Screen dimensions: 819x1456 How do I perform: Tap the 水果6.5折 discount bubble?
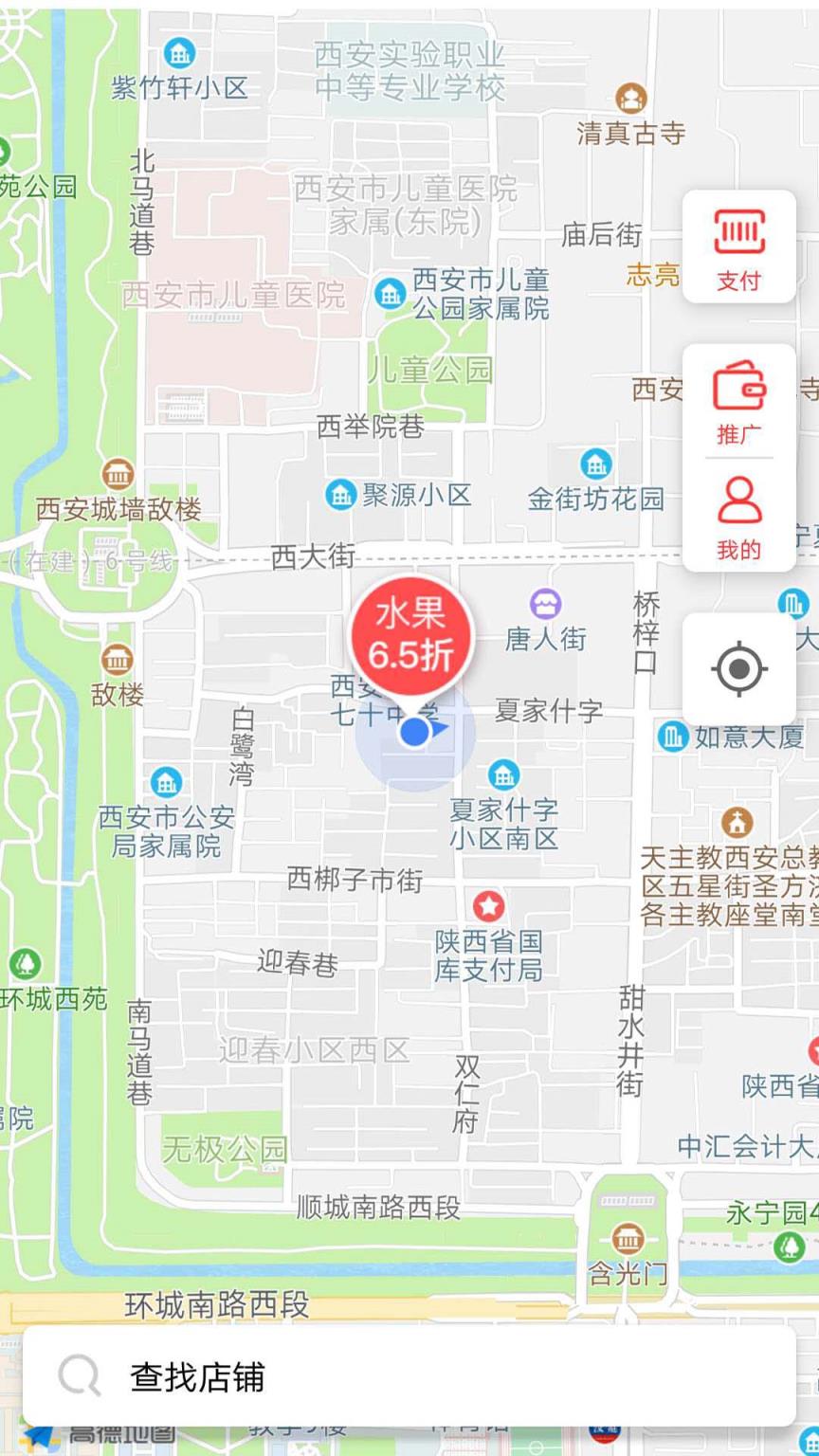coord(411,635)
